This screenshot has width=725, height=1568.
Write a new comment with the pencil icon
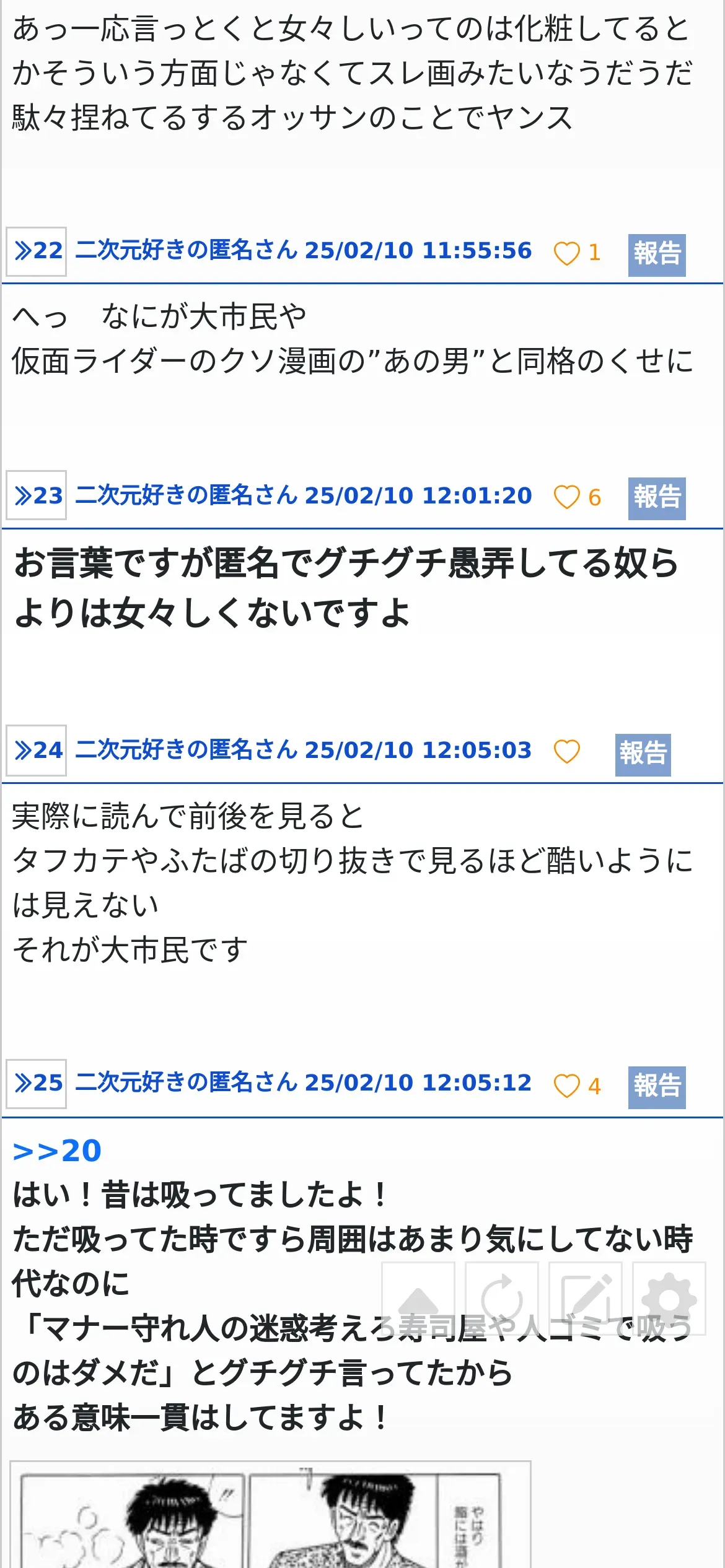[586, 1298]
